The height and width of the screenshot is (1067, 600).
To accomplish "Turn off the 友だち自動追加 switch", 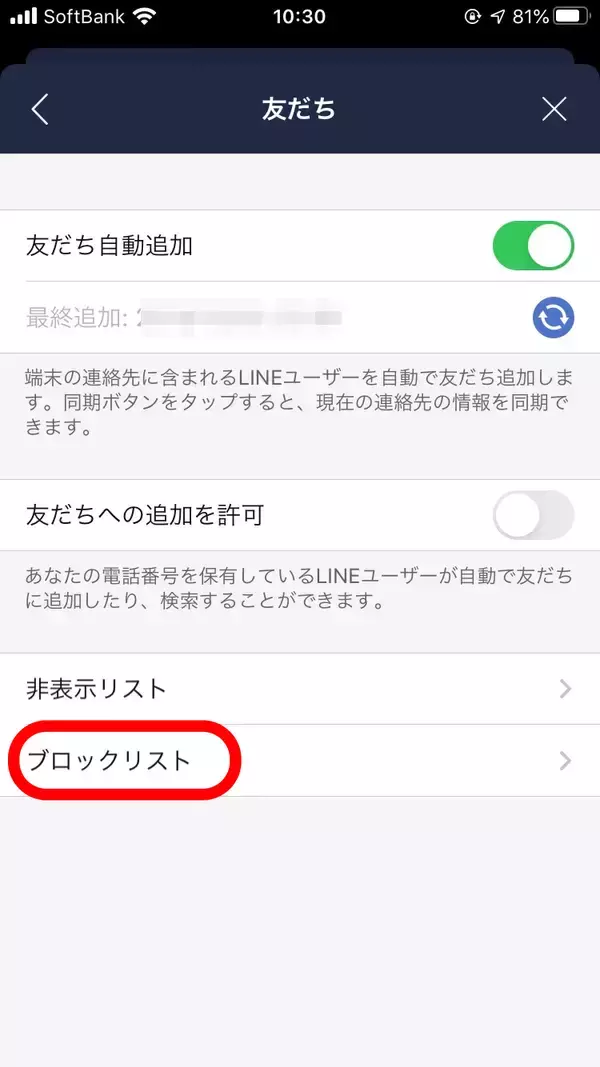I will pyautogui.click(x=533, y=246).
